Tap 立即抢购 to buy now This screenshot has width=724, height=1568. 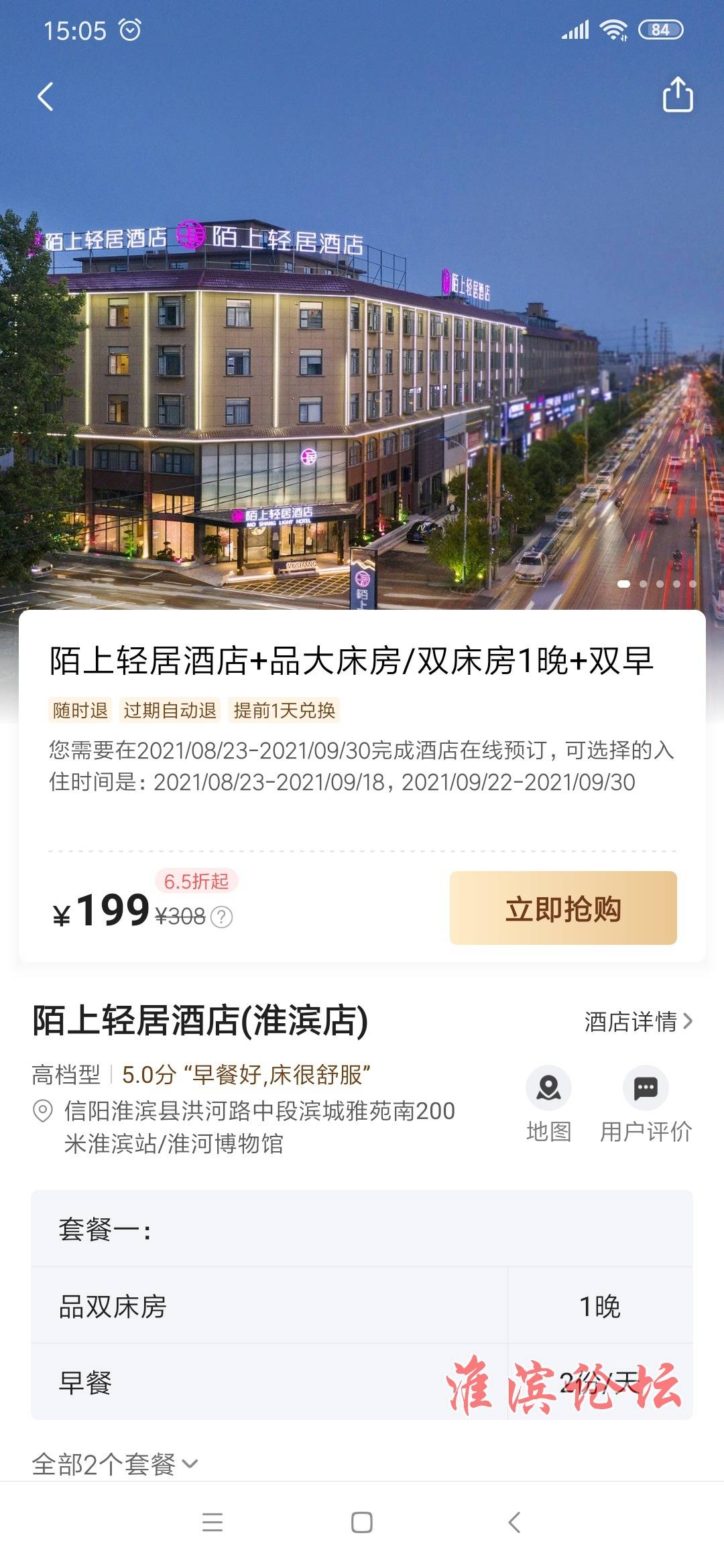point(562,908)
